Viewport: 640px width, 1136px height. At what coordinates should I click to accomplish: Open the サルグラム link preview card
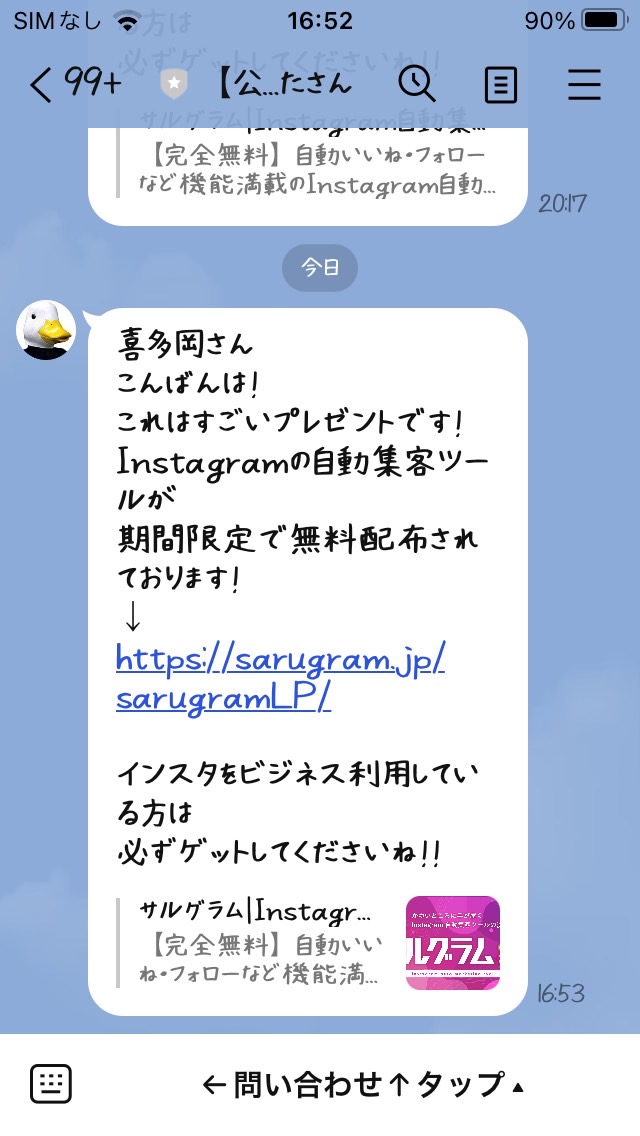click(x=308, y=943)
